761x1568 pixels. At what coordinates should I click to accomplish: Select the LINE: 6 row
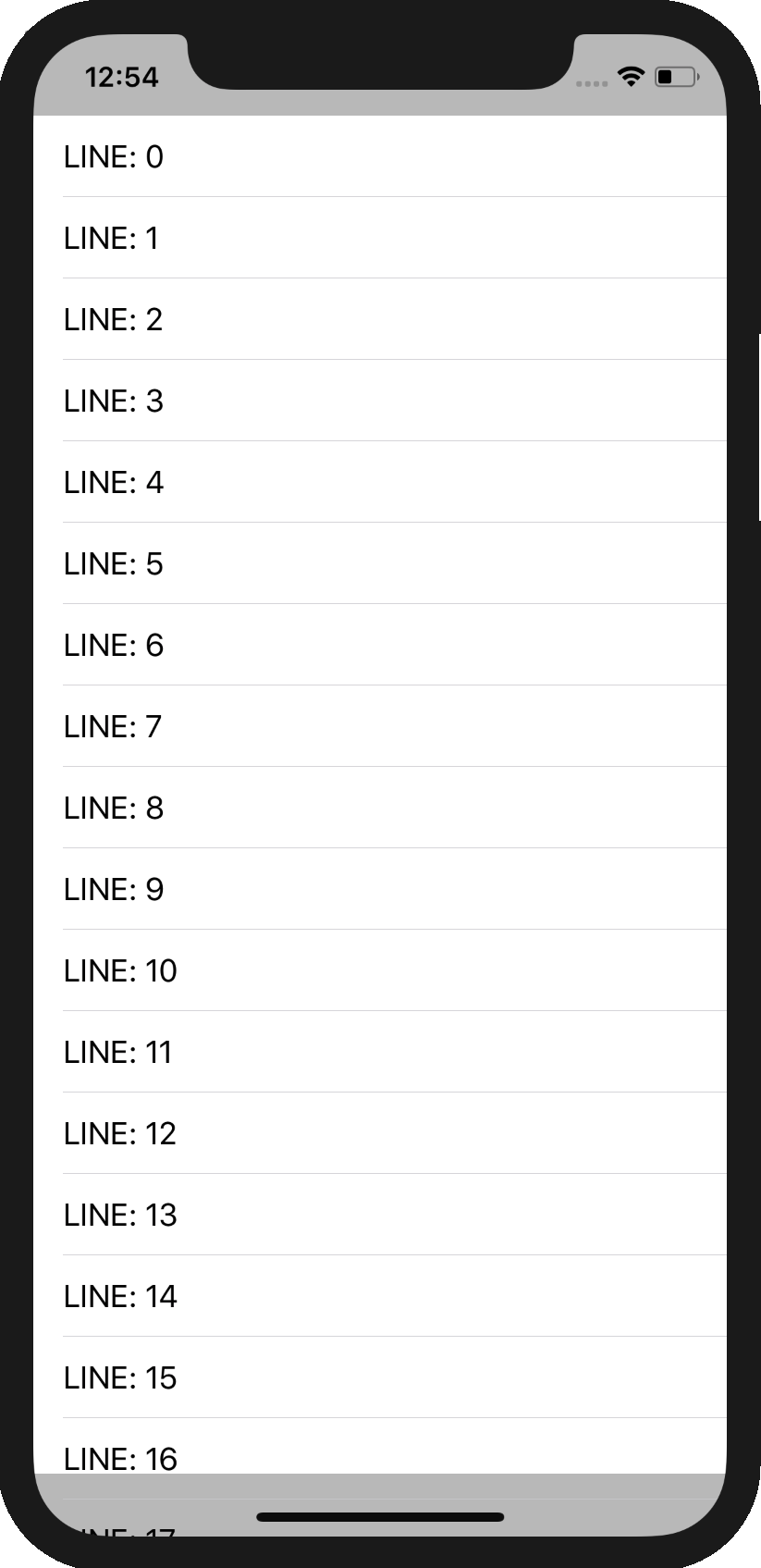pyautogui.click(x=379, y=645)
